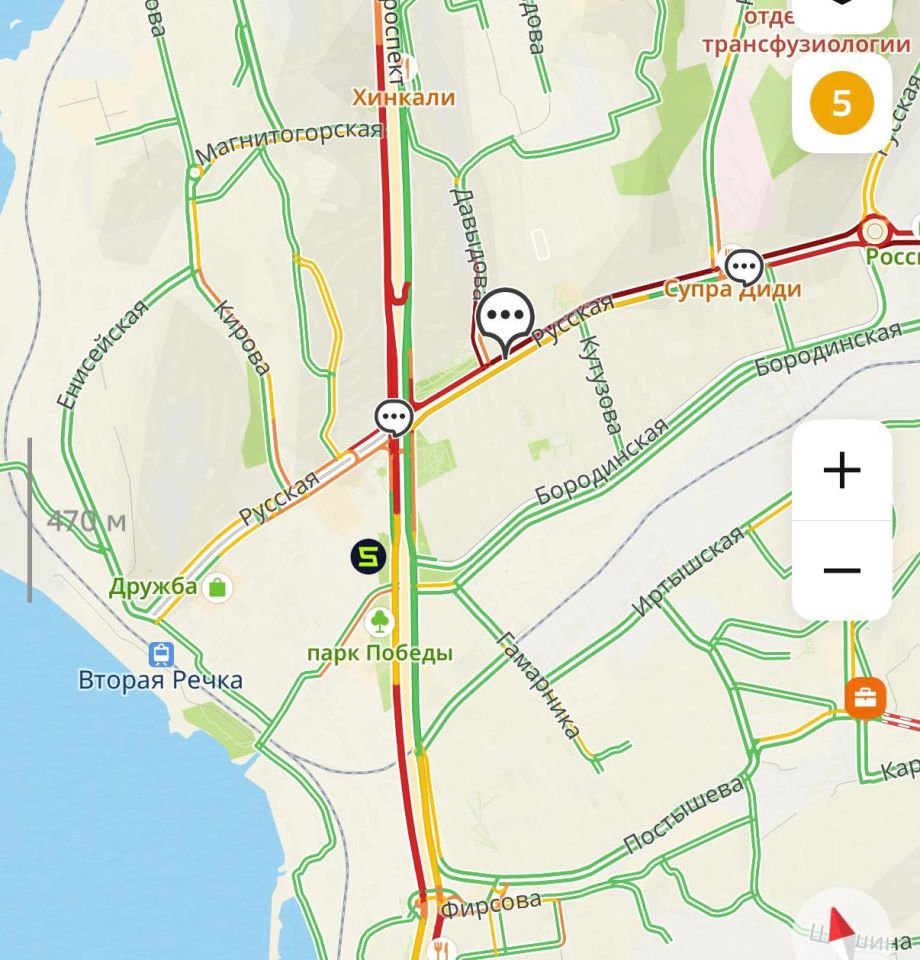This screenshot has height=960, width=920.
Task: Select the Дружба shopping marker
Action: (216, 587)
